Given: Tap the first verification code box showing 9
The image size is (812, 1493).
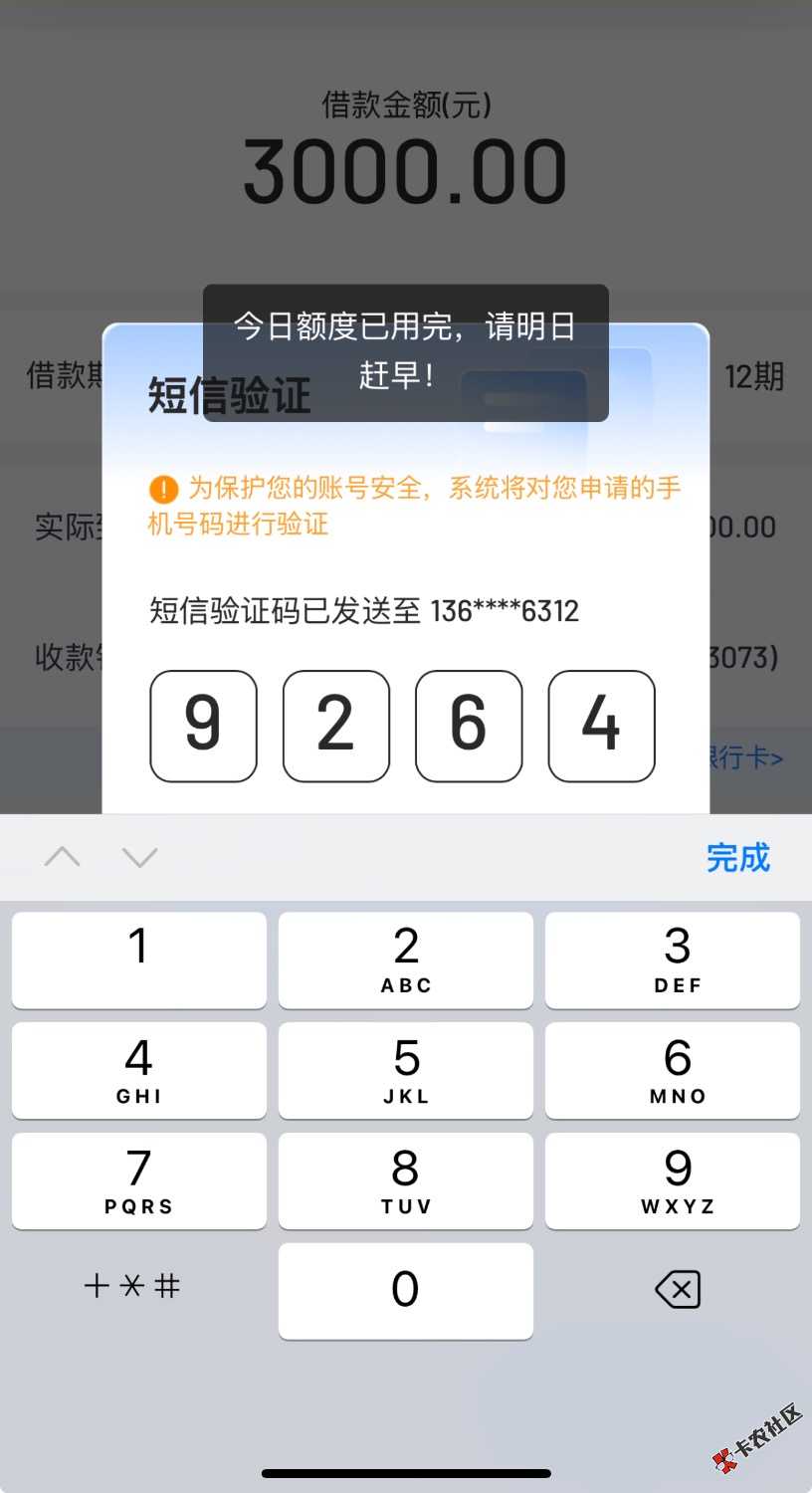Looking at the screenshot, I should [203, 726].
